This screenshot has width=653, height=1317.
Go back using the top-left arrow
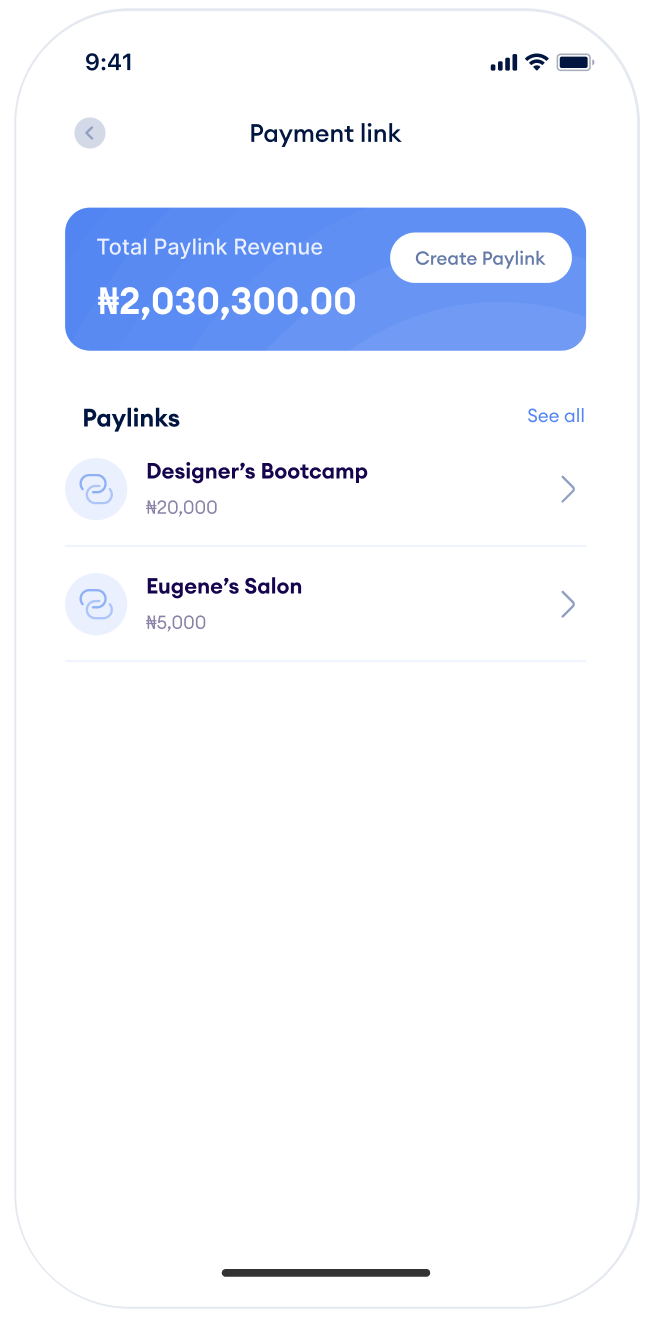pyautogui.click(x=90, y=133)
